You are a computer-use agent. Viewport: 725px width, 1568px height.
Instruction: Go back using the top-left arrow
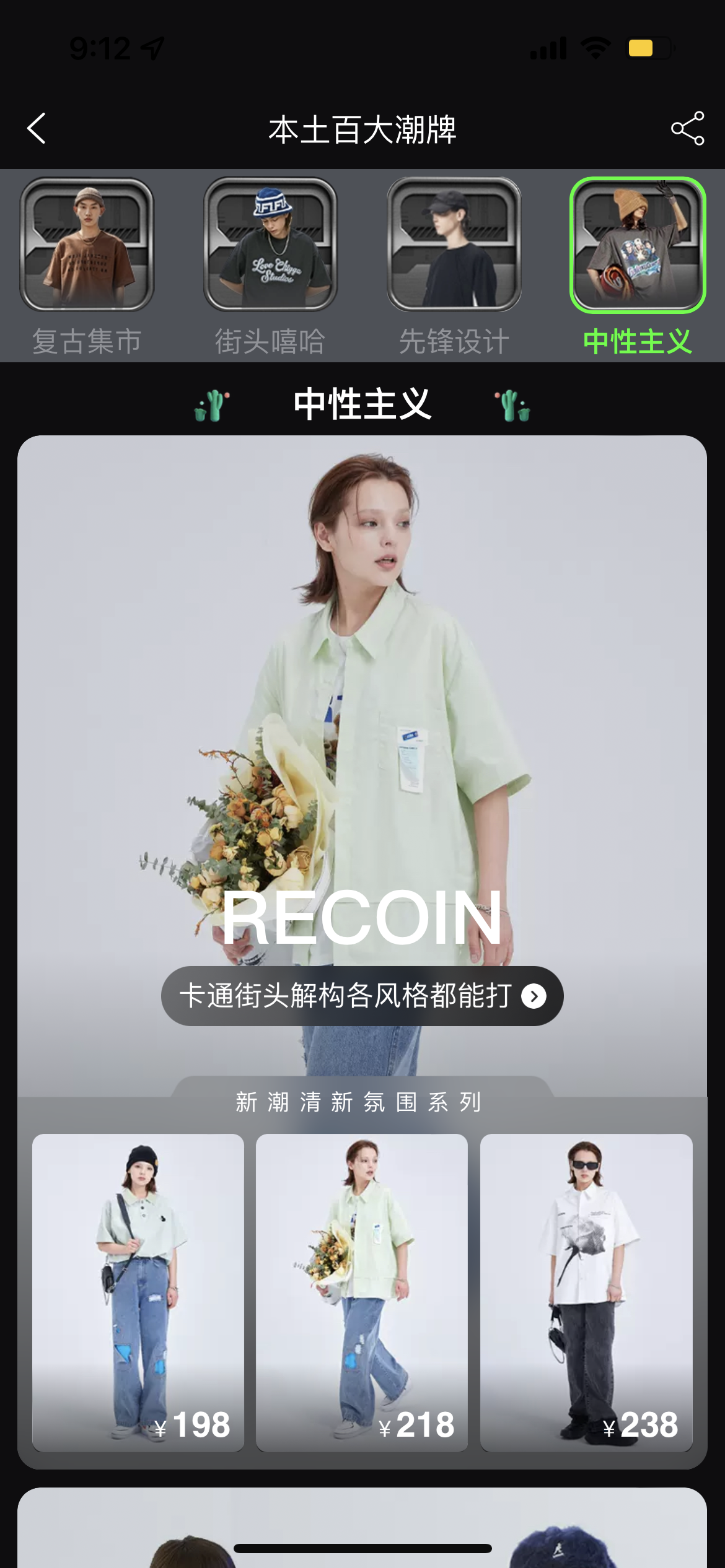pyautogui.click(x=37, y=129)
